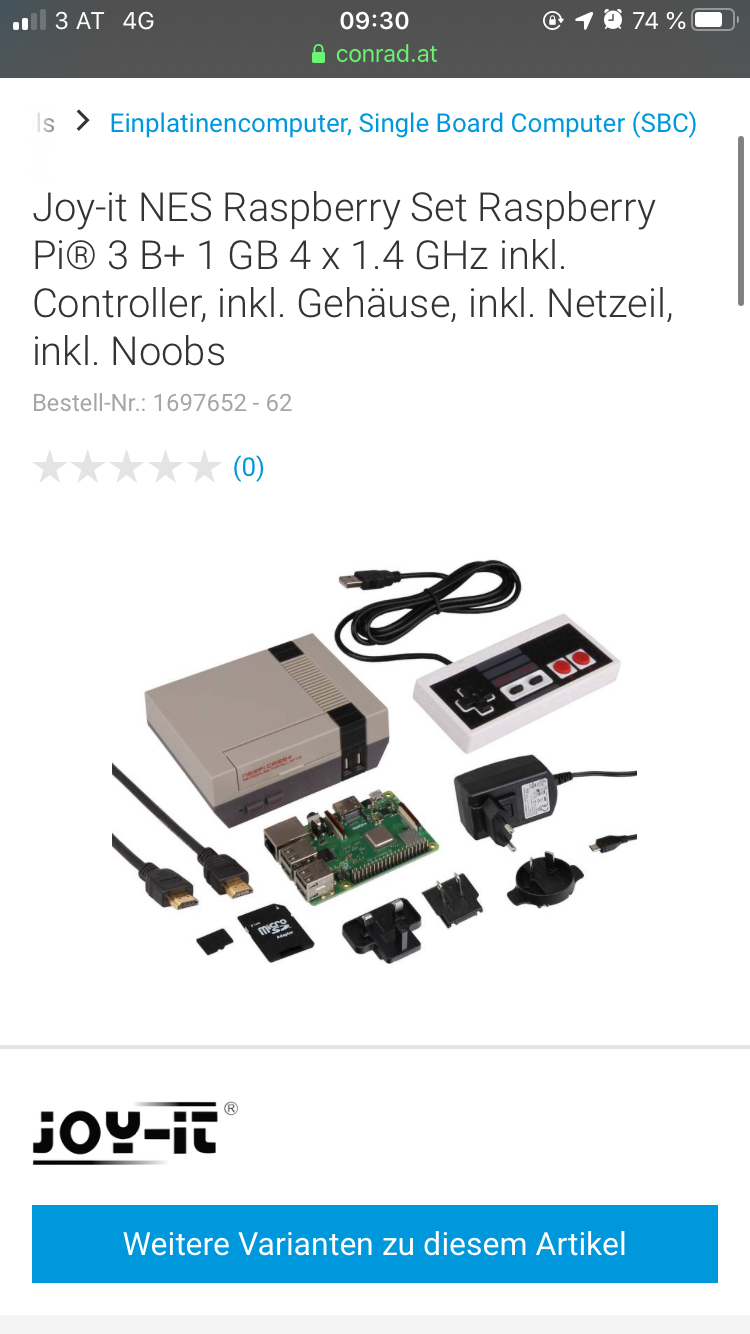Open the (0) reviews link
This screenshot has width=750, height=1334.
coord(248,467)
